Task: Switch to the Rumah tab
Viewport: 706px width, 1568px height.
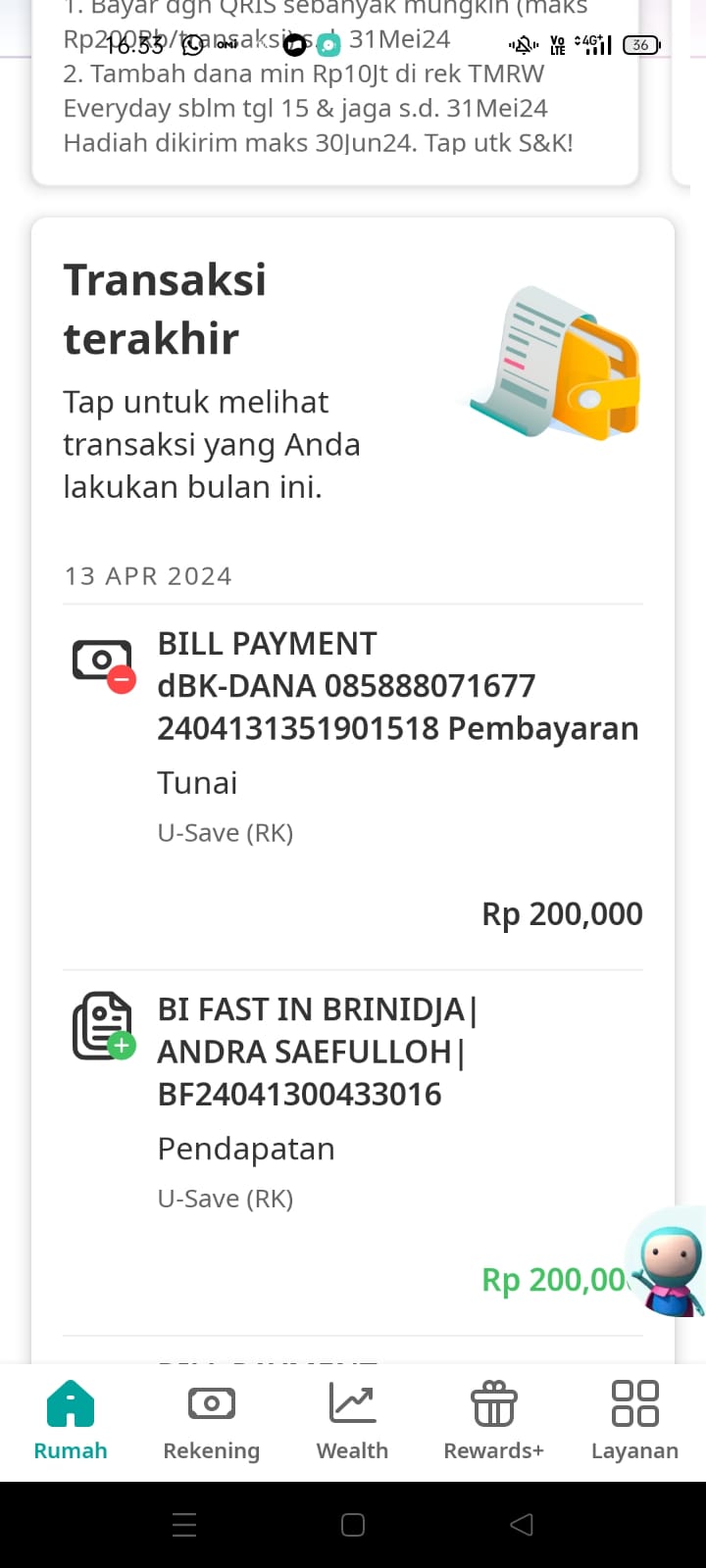Action: point(71,1421)
